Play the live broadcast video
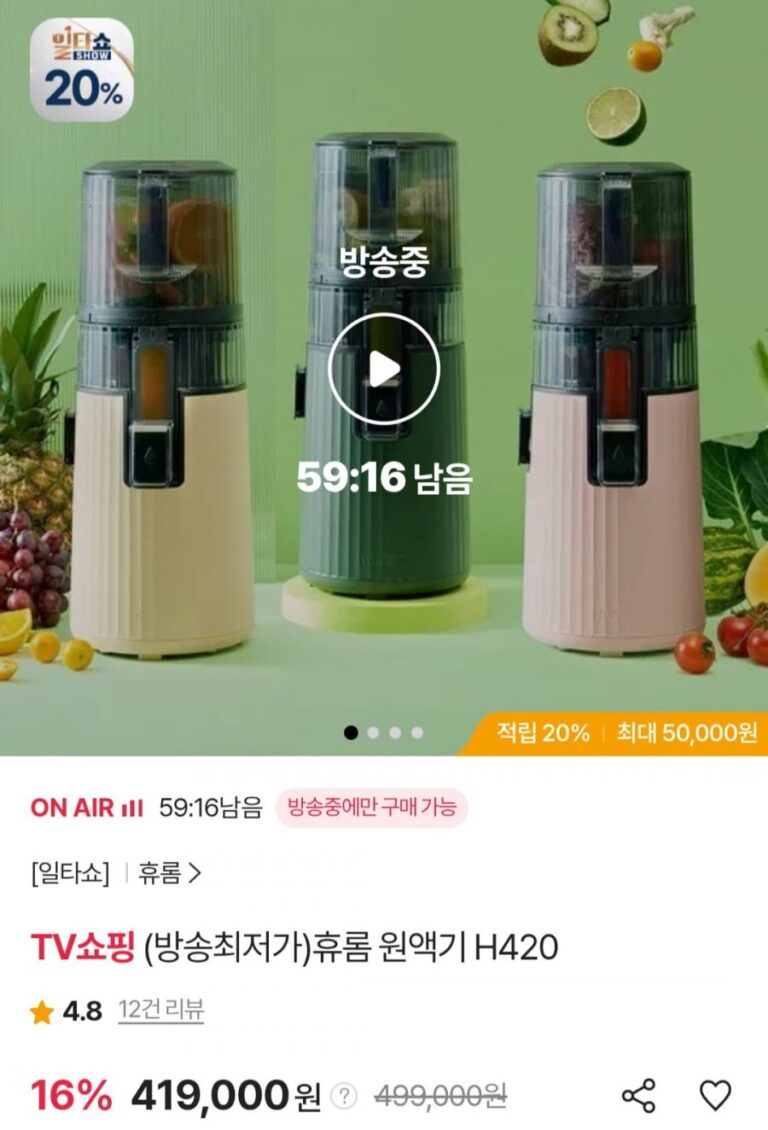768x1130 pixels. tap(384, 369)
